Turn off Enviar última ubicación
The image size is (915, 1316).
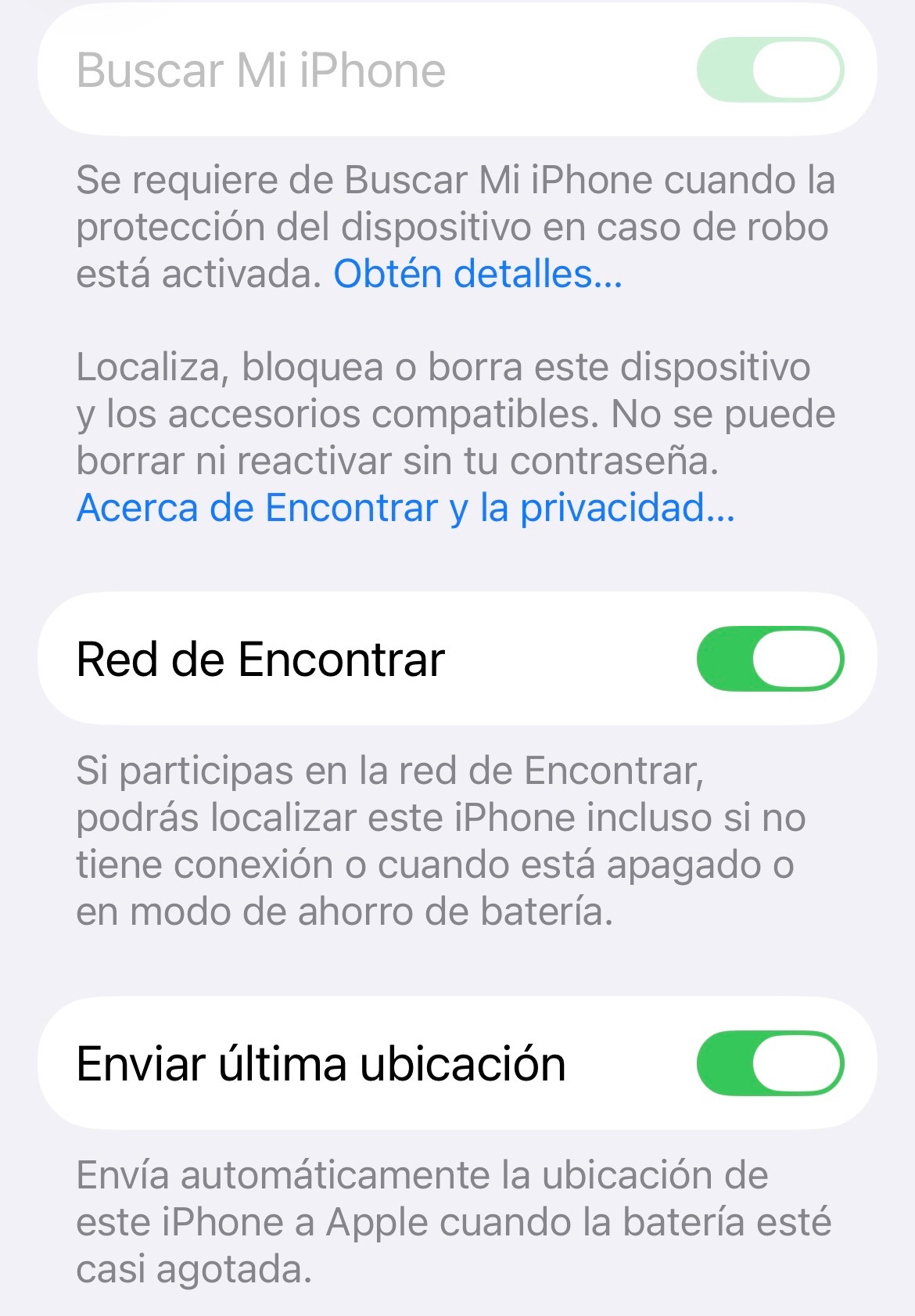pos(770,1063)
